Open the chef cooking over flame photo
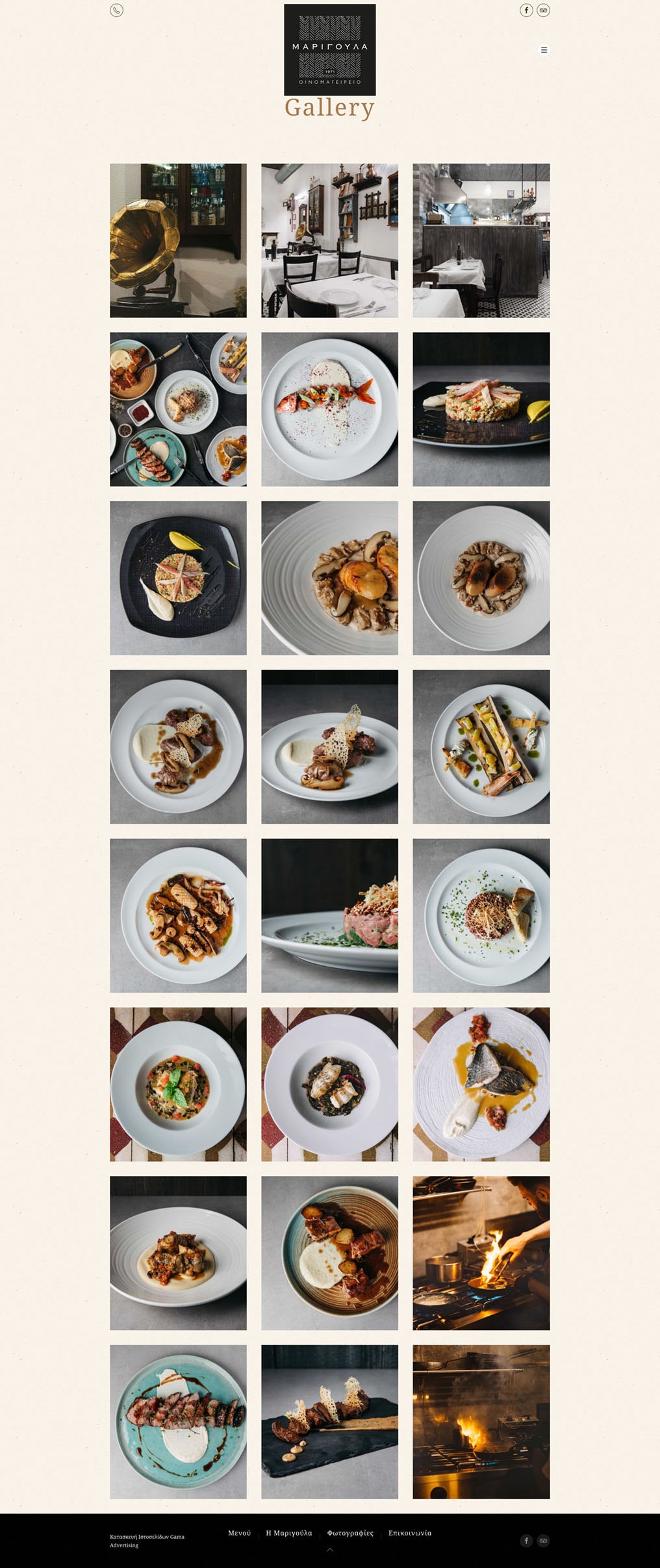Image resolution: width=660 pixels, height=1568 pixels. tap(481, 1253)
